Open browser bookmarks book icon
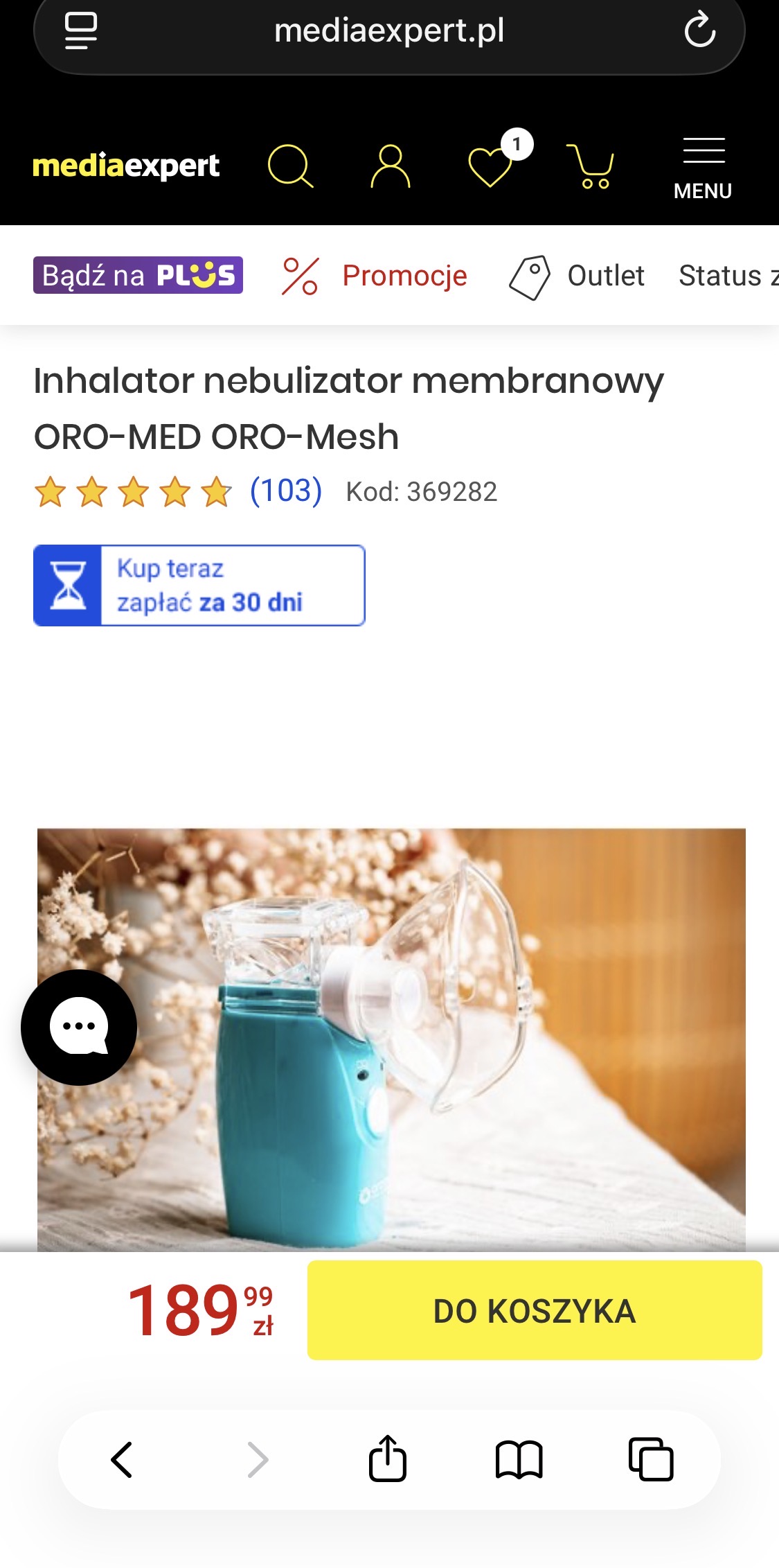The width and height of the screenshot is (779, 1568). pos(519,1459)
